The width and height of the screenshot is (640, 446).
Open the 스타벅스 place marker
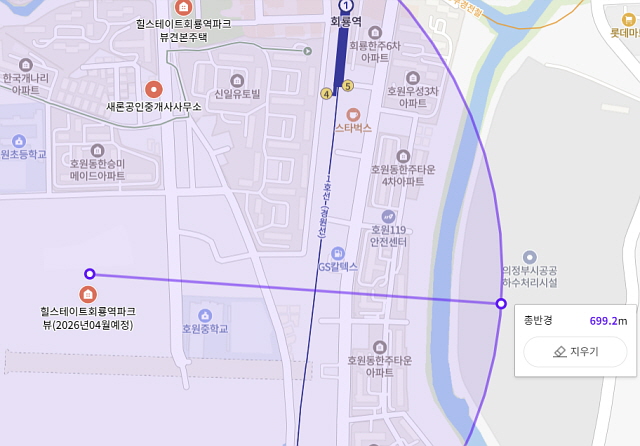click(x=352, y=115)
